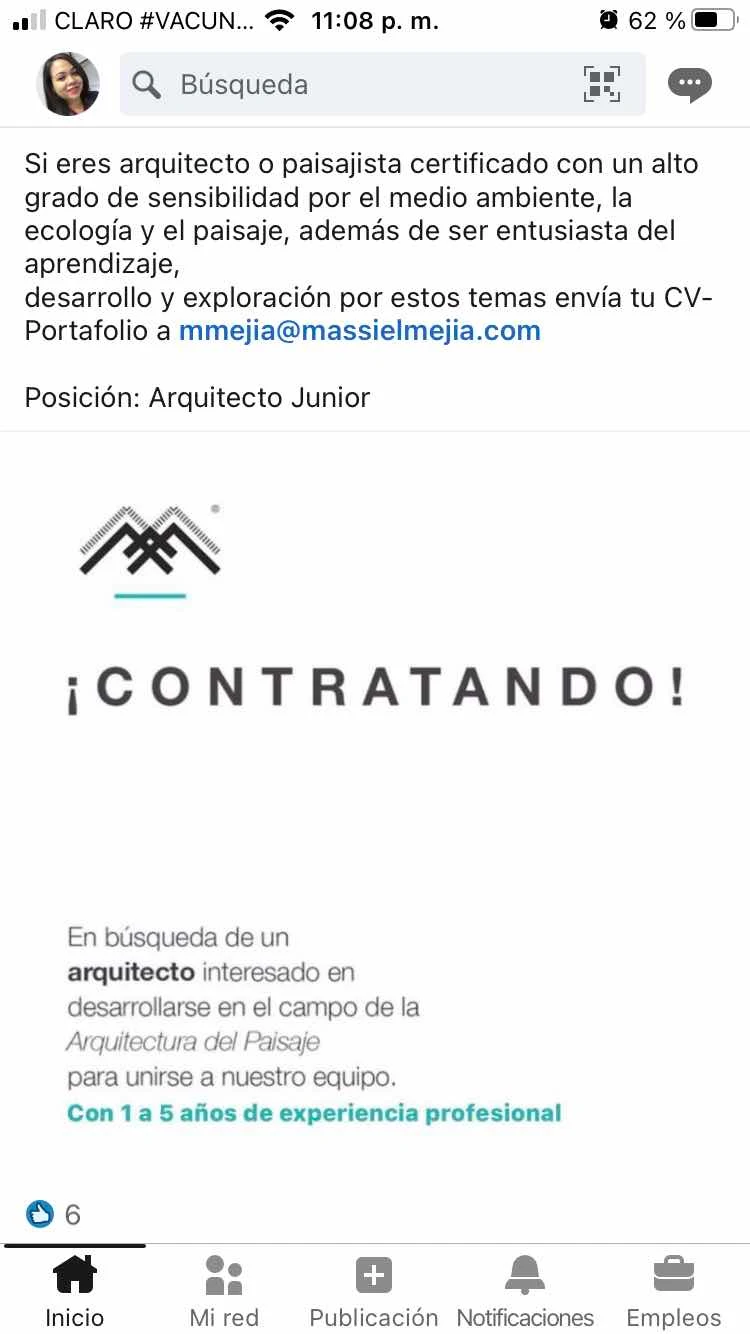Open the Notificaciones tab
Viewport: 750px width, 1334px height.
pos(525,1291)
